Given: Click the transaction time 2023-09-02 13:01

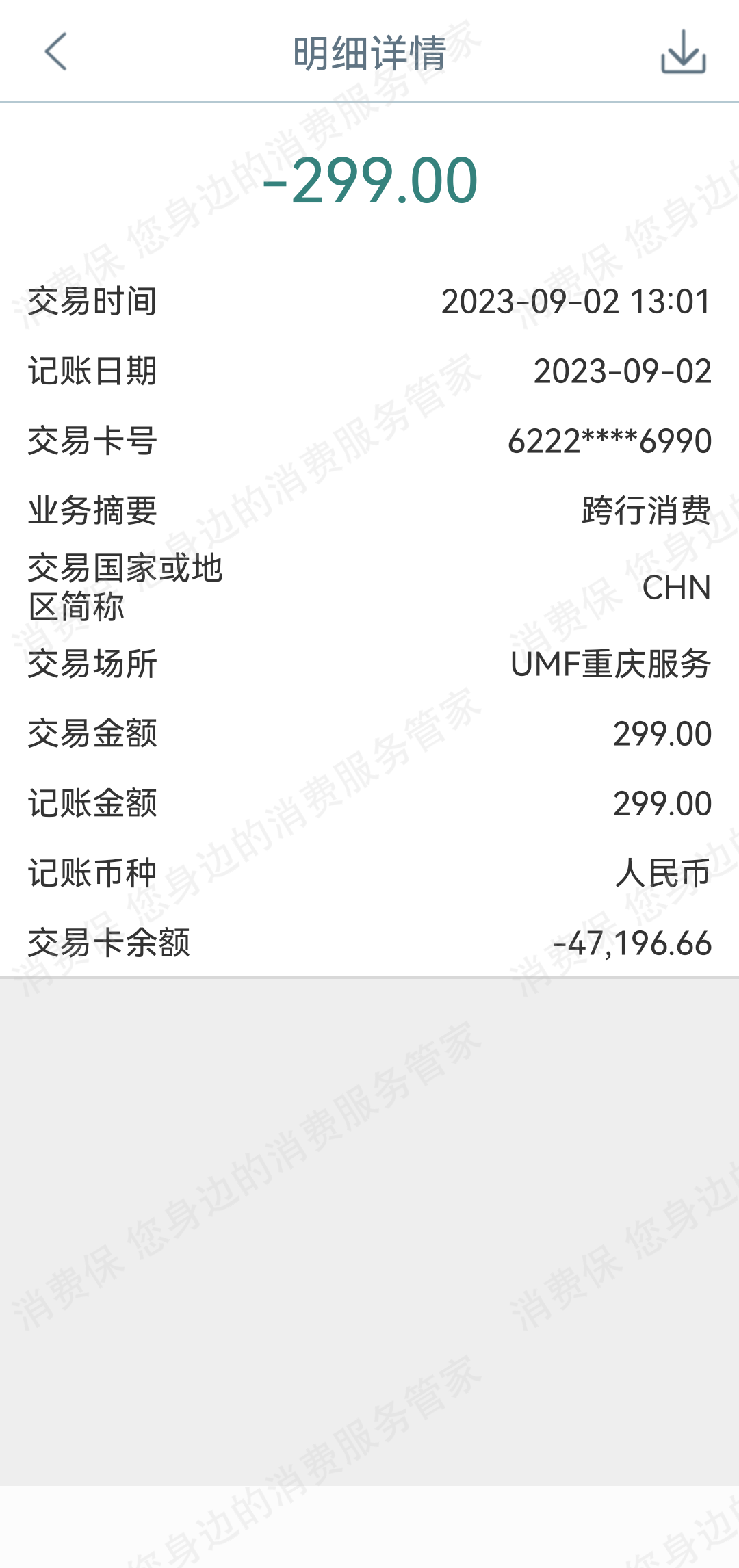Looking at the screenshot, I should pyautogui.click(x=576, y=302).
